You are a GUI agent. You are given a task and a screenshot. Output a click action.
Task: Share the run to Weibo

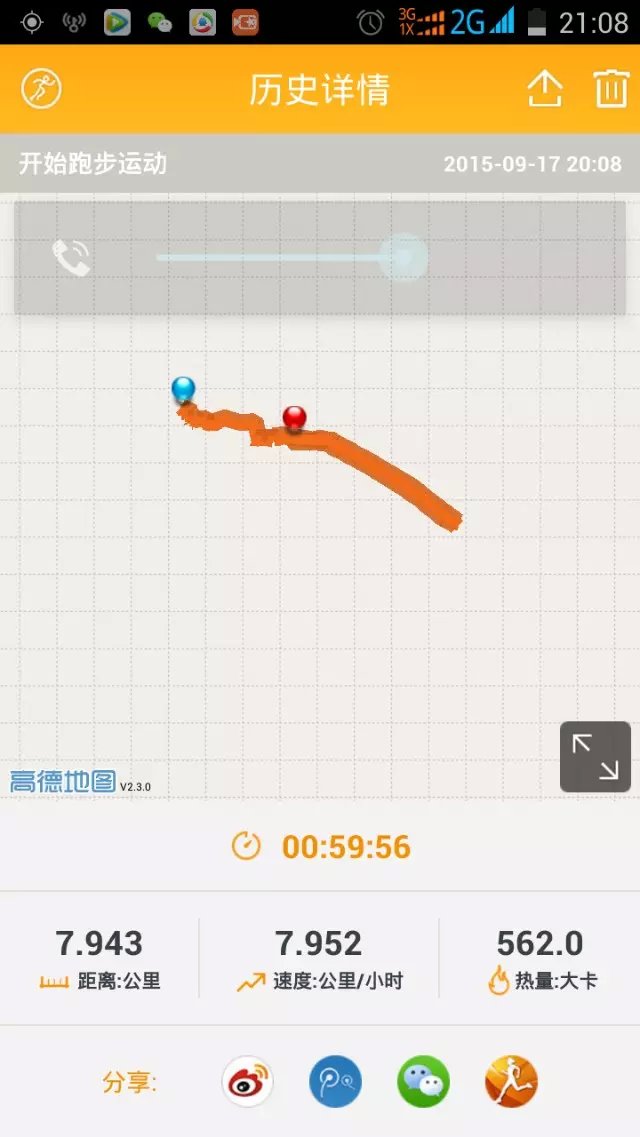247,1081
